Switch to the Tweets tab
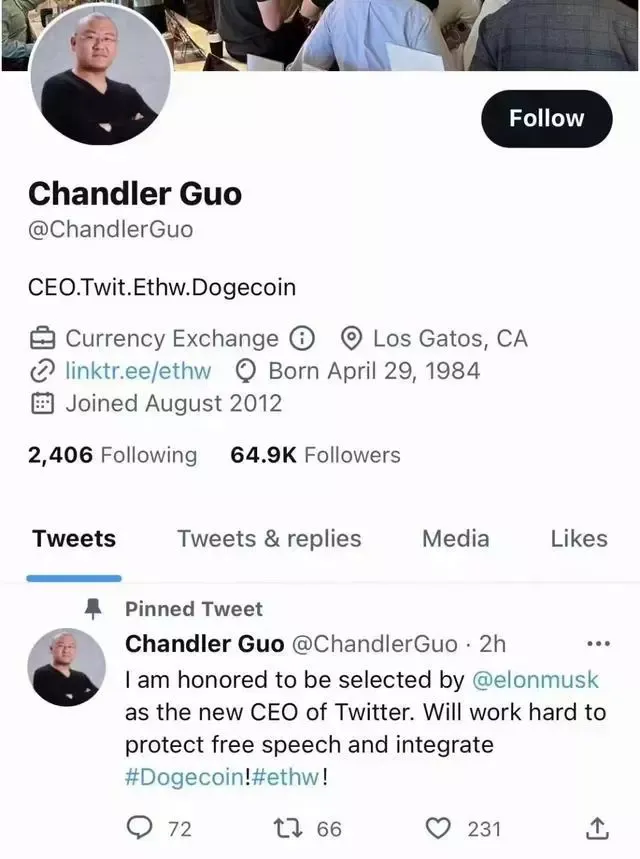640x859 pixels. coord(74,539)
